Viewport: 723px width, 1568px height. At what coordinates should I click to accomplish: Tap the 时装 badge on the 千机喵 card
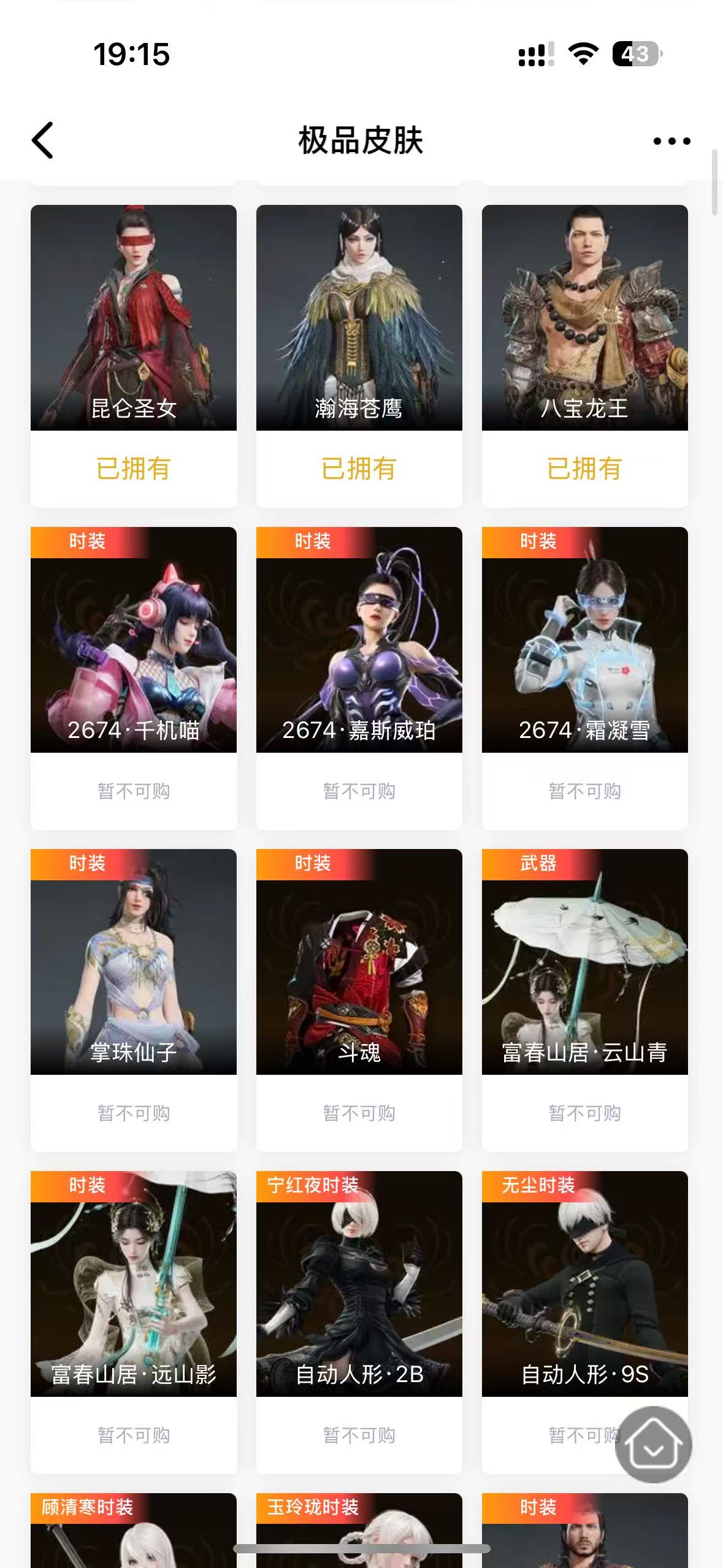[x=85, y=542]
